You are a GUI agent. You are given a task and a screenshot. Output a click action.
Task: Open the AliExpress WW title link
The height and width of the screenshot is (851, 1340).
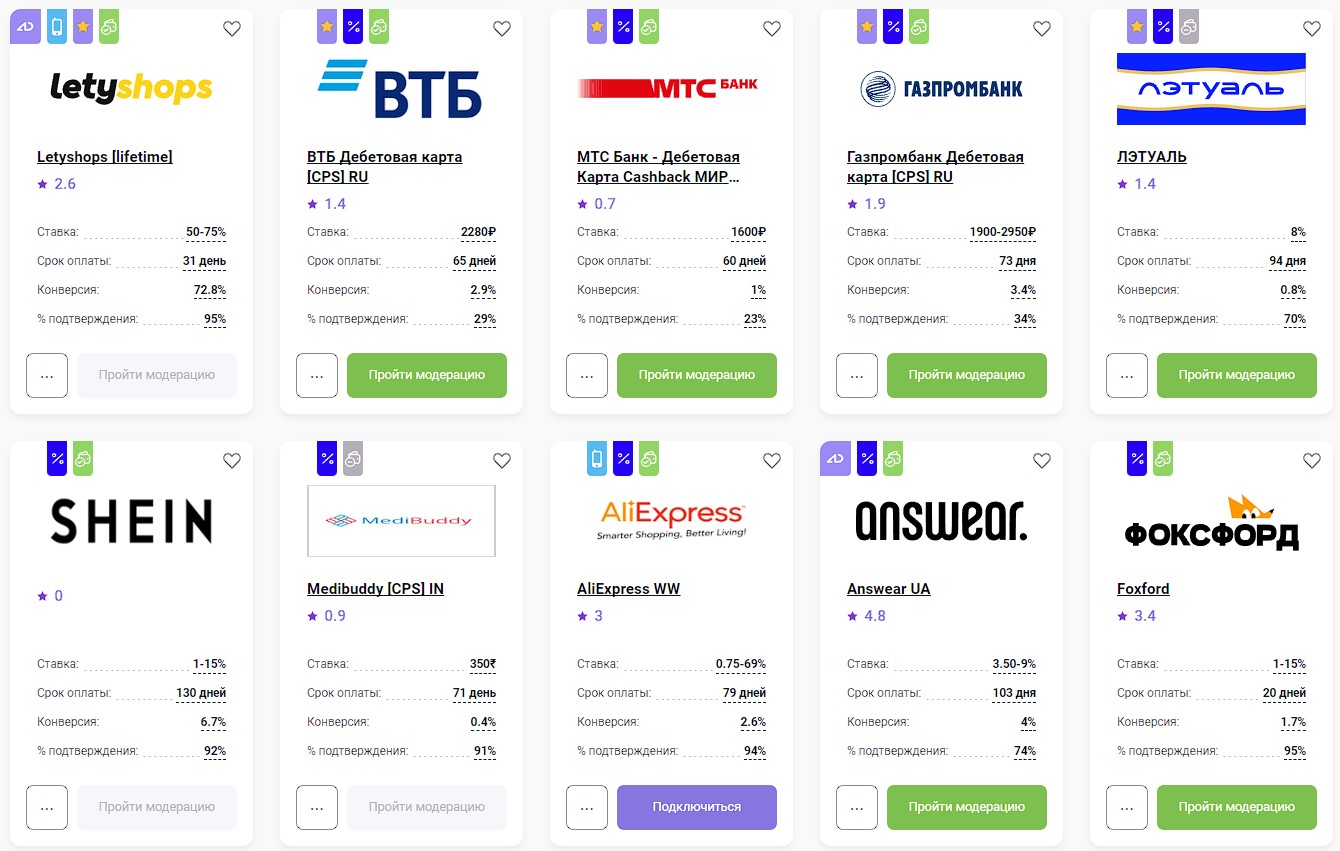click(x=628, y=589)
